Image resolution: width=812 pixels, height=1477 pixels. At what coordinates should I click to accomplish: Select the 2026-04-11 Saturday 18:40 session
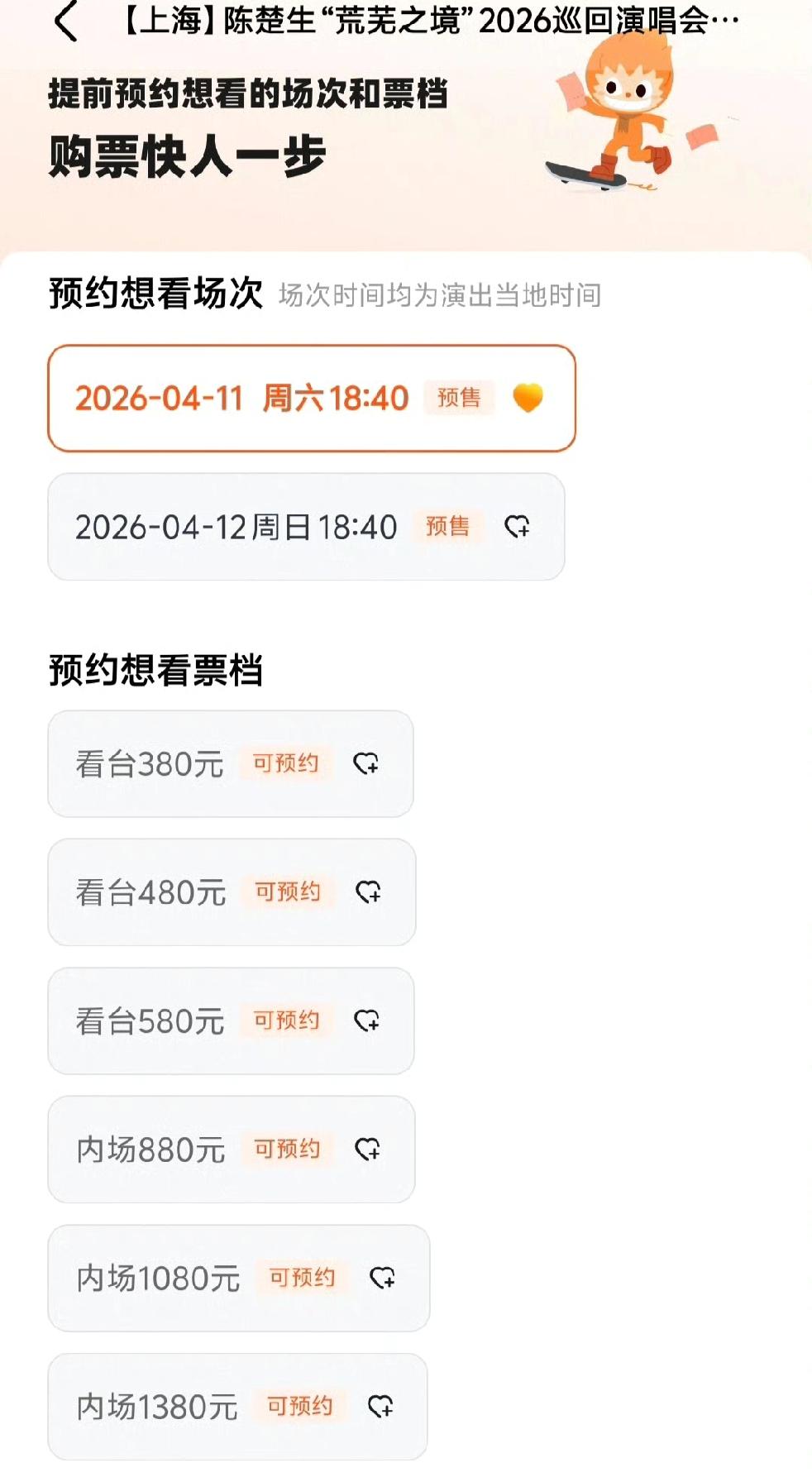click(x=311, y=399)
